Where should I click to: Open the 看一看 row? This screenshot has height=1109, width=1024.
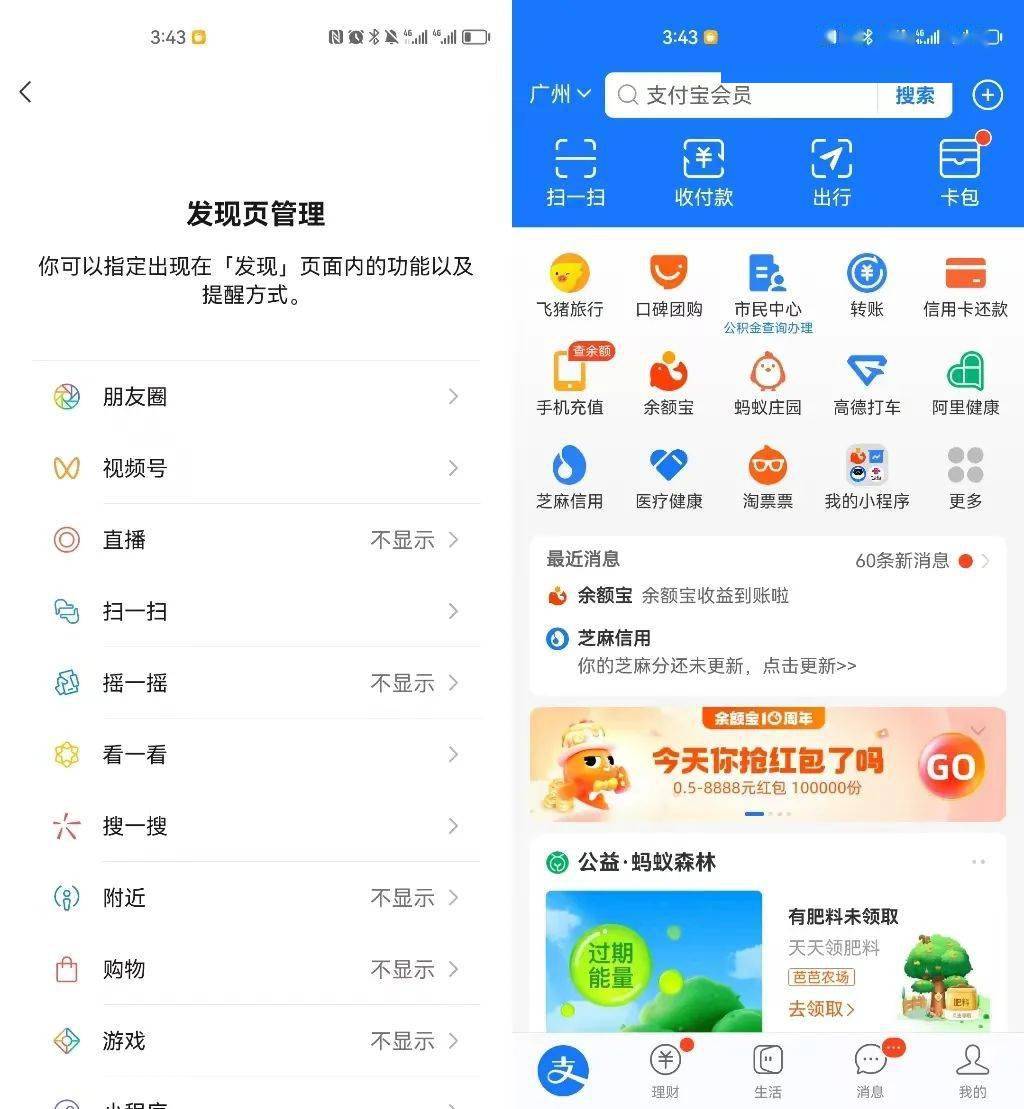pos(256,755)
